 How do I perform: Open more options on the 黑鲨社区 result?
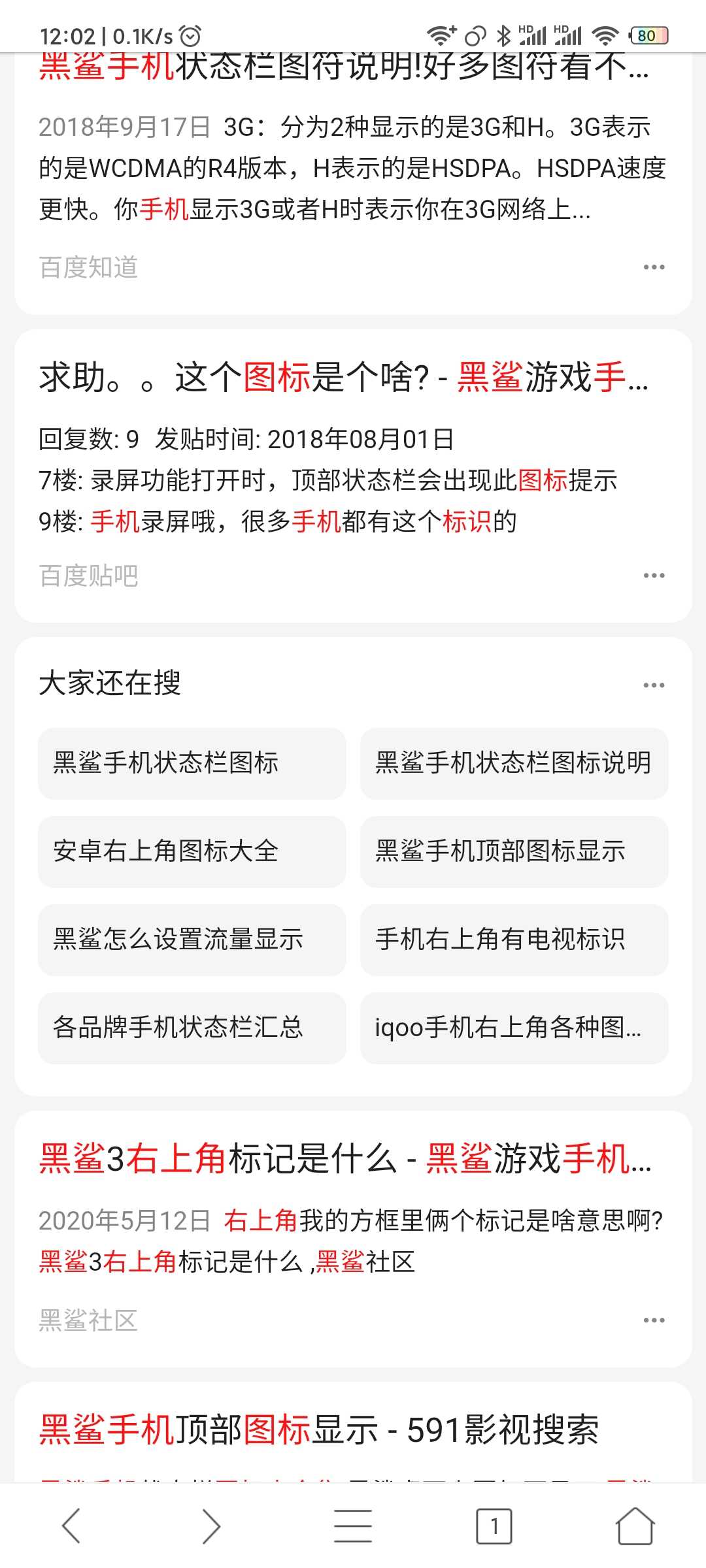click(654, 1320)
